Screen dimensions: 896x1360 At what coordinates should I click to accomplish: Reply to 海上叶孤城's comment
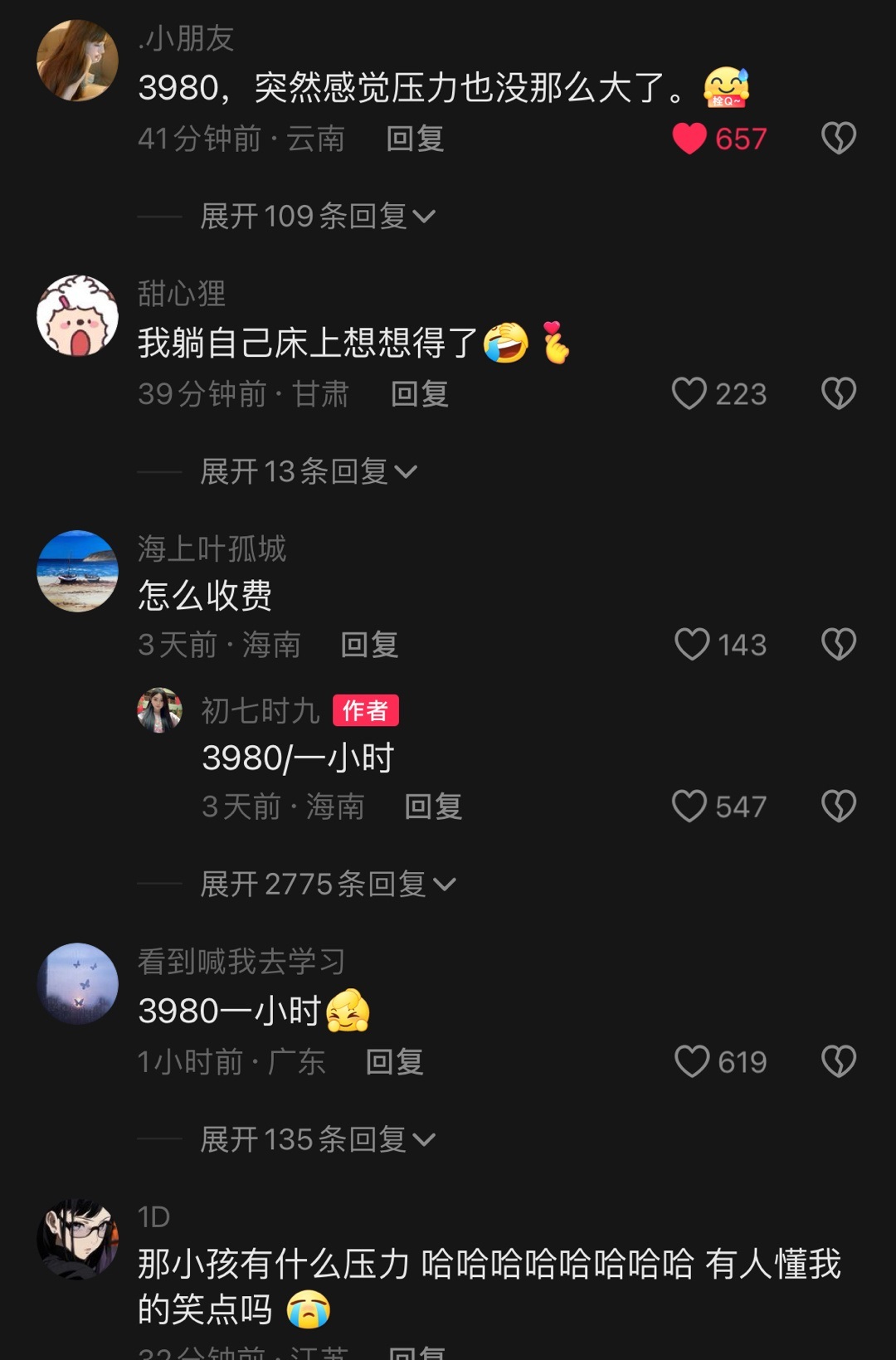(x=369, y=645)
